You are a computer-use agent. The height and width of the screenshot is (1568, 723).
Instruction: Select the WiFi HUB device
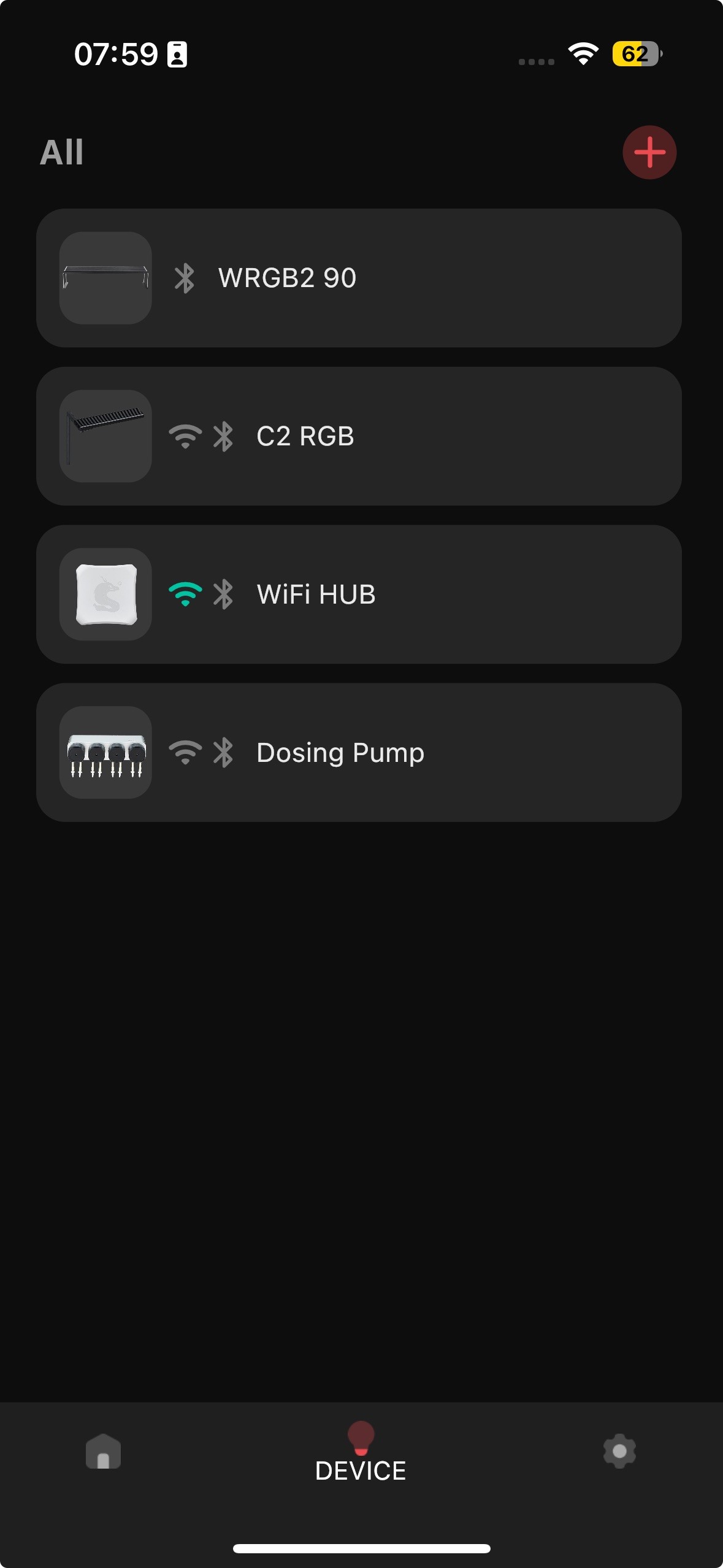pos(359,594)
